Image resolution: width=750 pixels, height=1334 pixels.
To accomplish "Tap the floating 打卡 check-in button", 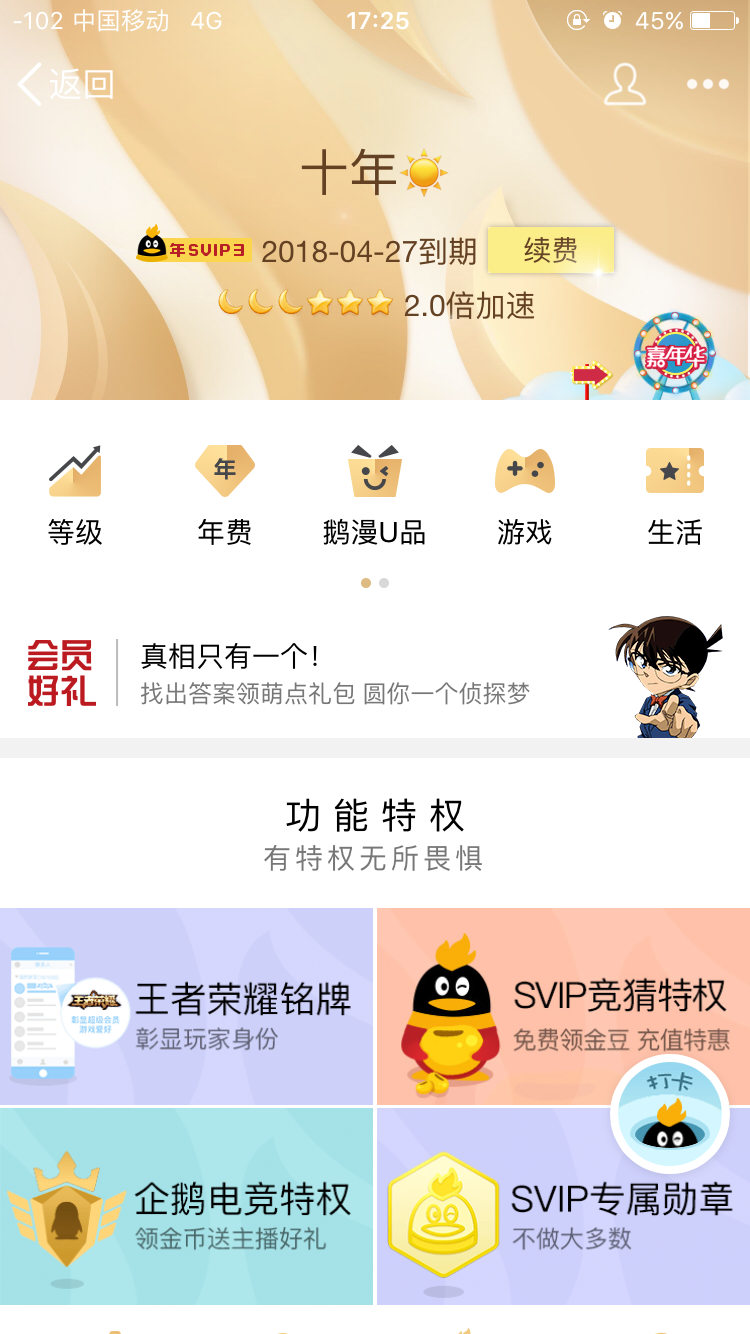I will point(669,1113).
